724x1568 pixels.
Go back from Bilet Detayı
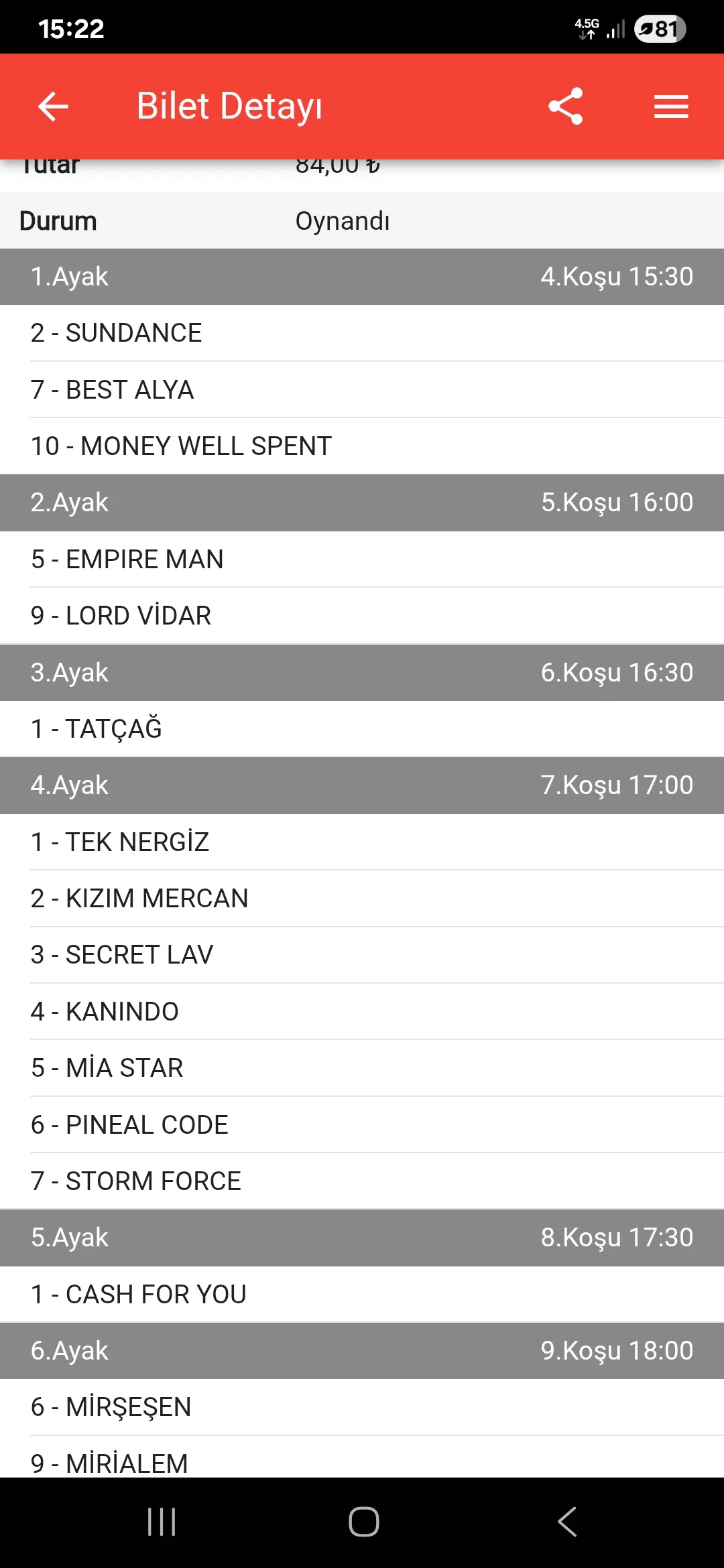(54, 106)
